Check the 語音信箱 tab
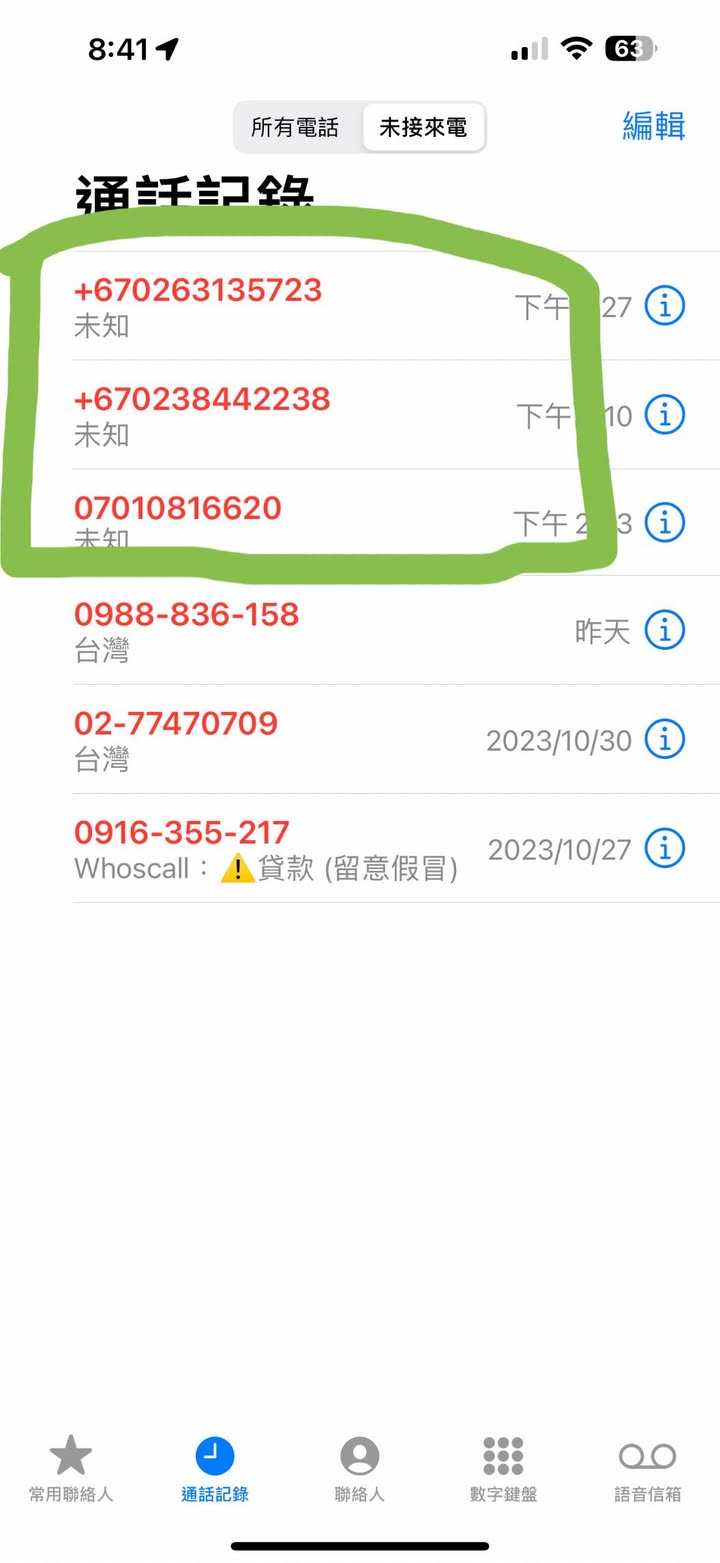The width and height of the screenshot is (720, 1563). click(x=647, y=1467)
